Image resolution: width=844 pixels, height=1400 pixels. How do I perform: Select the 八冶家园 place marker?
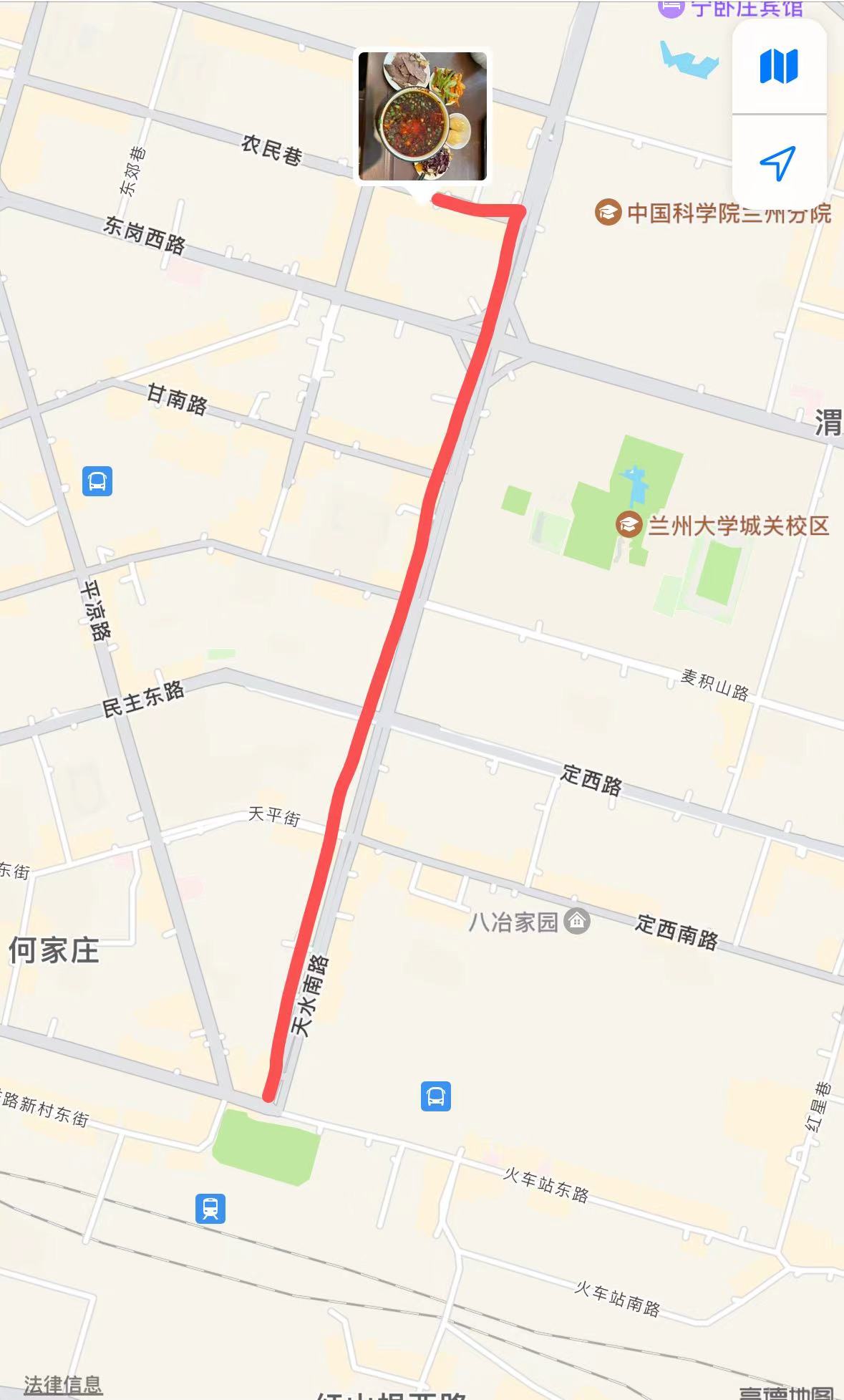pyautogui.click(x=576, y=921)
